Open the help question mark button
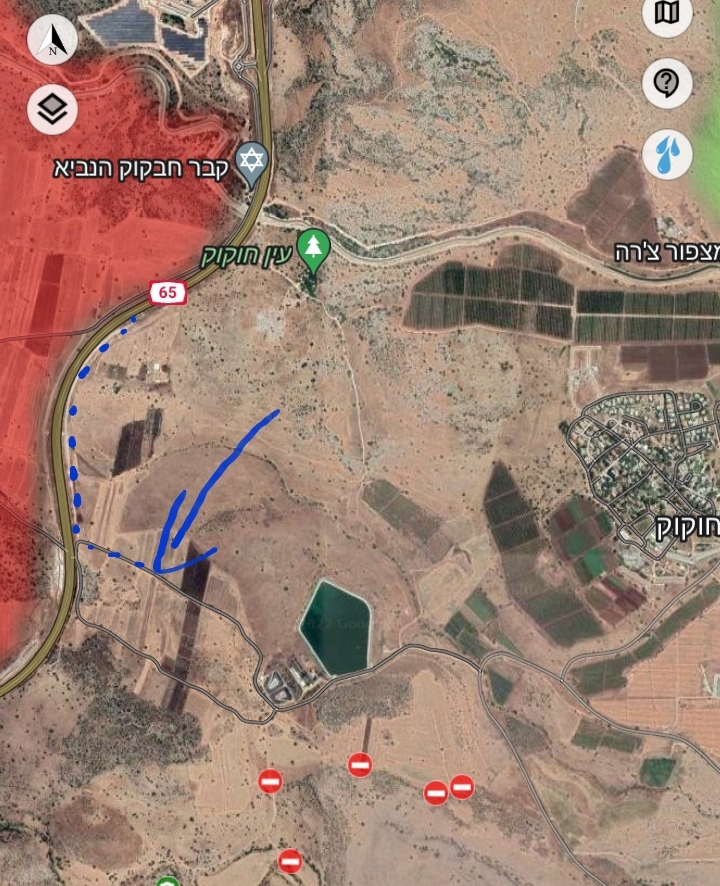Image resolution: width=720 pixels, height=886 pixels. (667, 83)
